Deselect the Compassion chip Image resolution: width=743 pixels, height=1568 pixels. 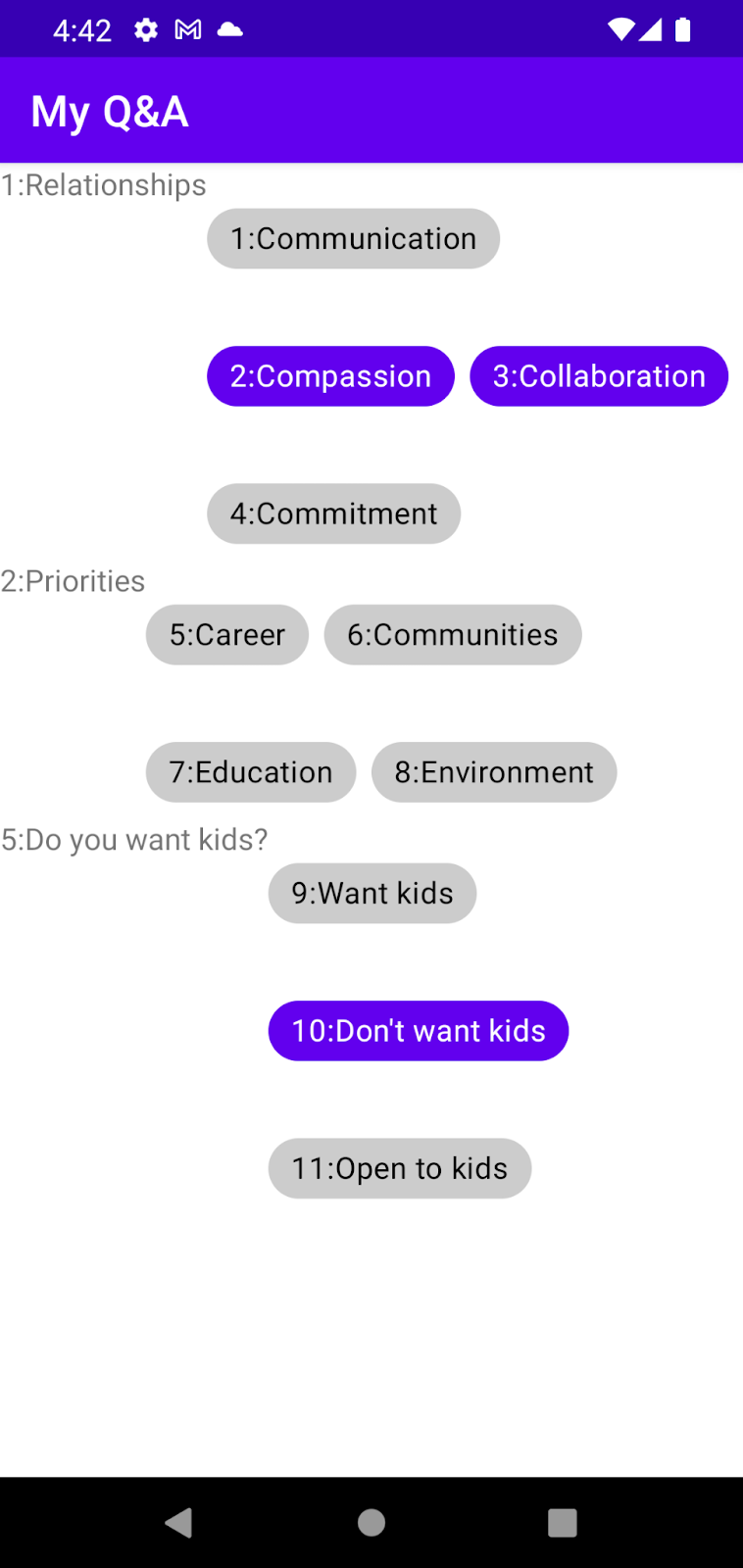330,376
